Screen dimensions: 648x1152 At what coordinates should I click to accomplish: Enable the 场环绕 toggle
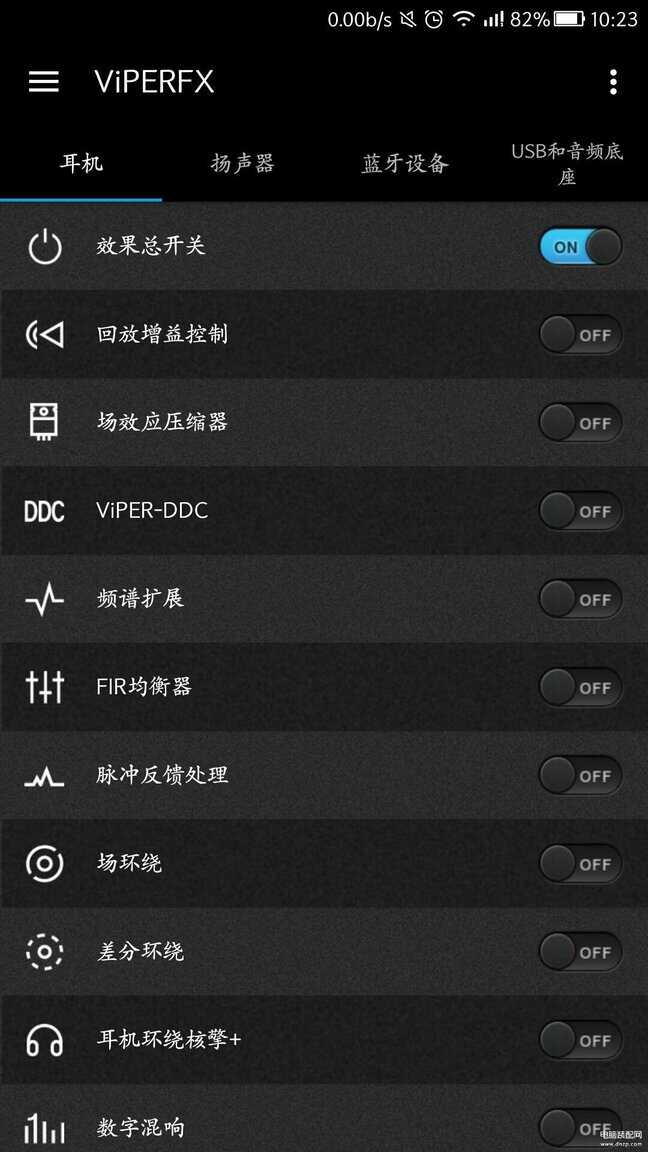(x=580, y=864)
